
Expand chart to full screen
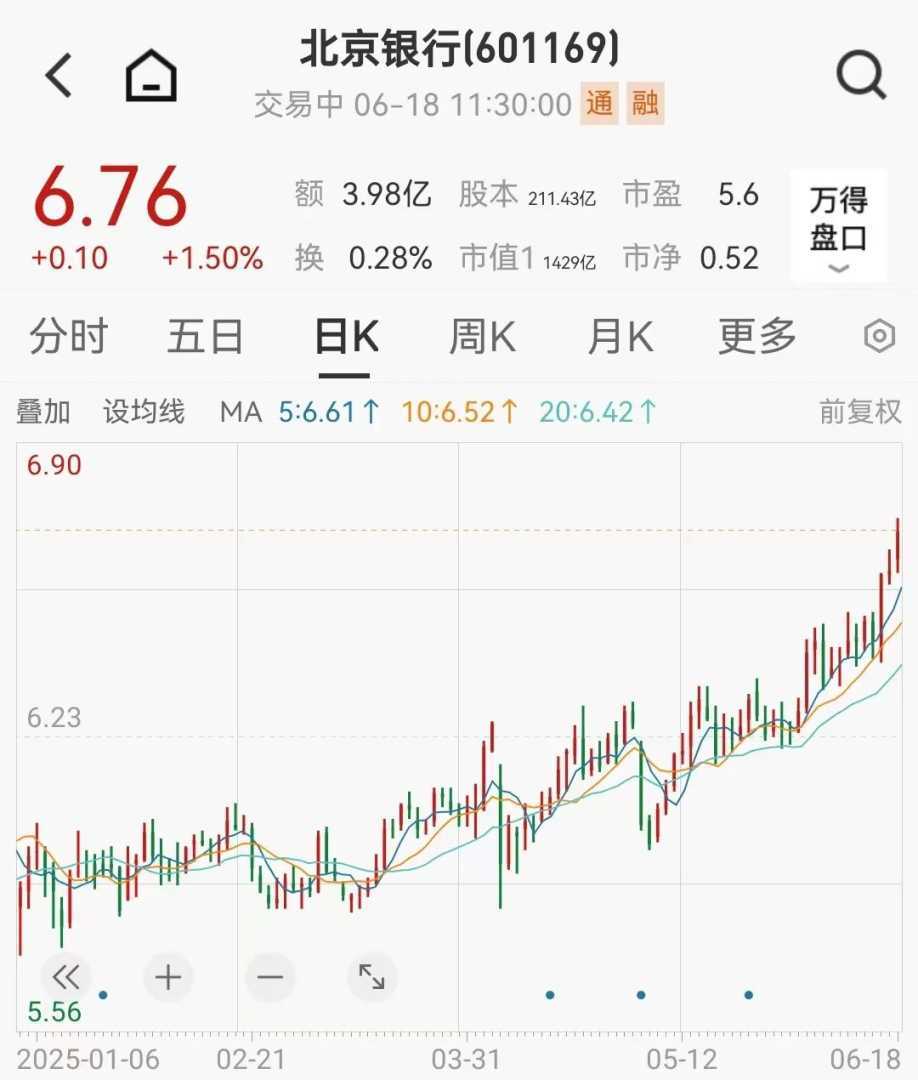tap(372, 977)
